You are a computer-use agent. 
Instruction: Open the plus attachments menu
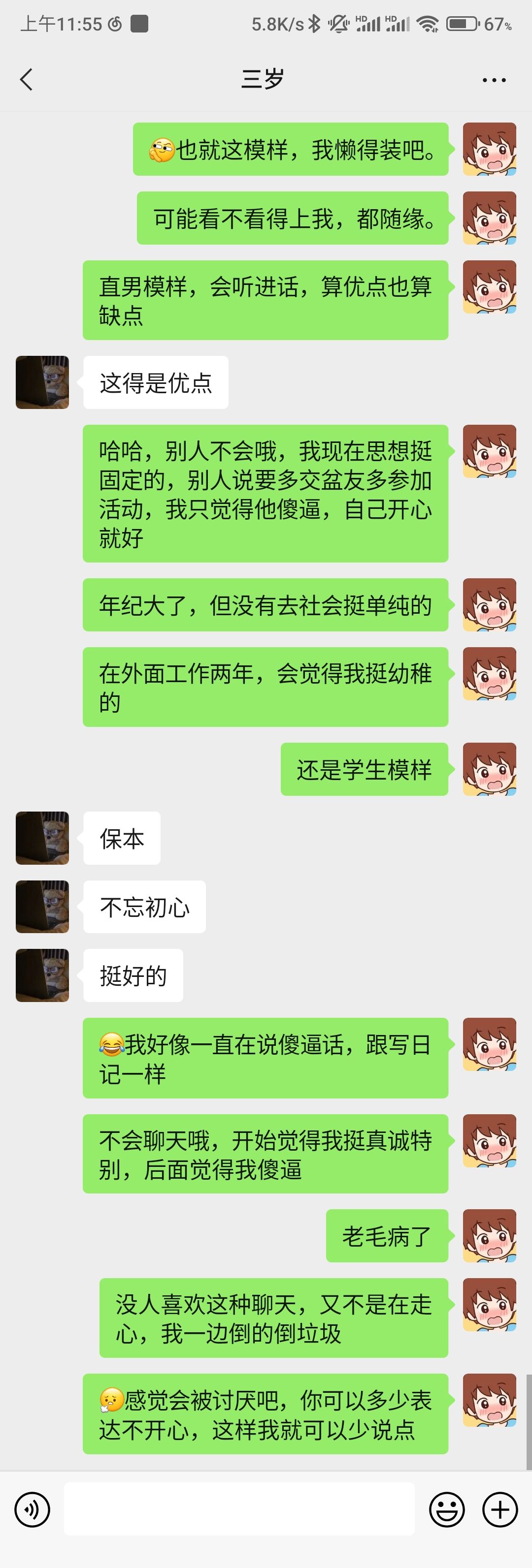click(x=500, y=1509)
